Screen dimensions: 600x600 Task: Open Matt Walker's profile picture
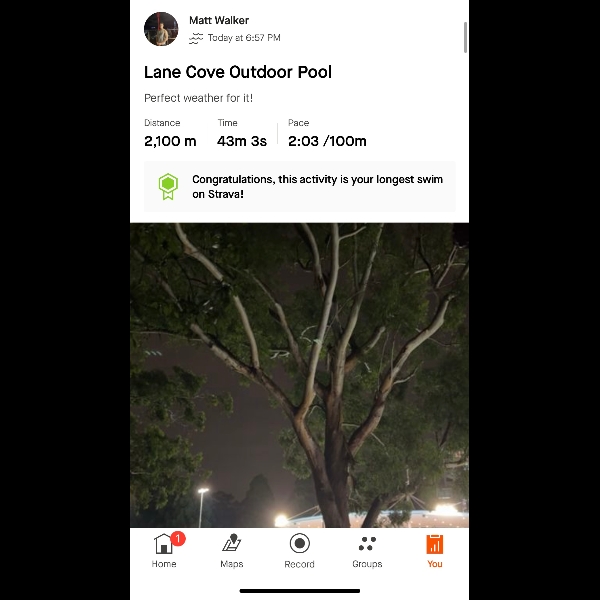tap(161, 29)
